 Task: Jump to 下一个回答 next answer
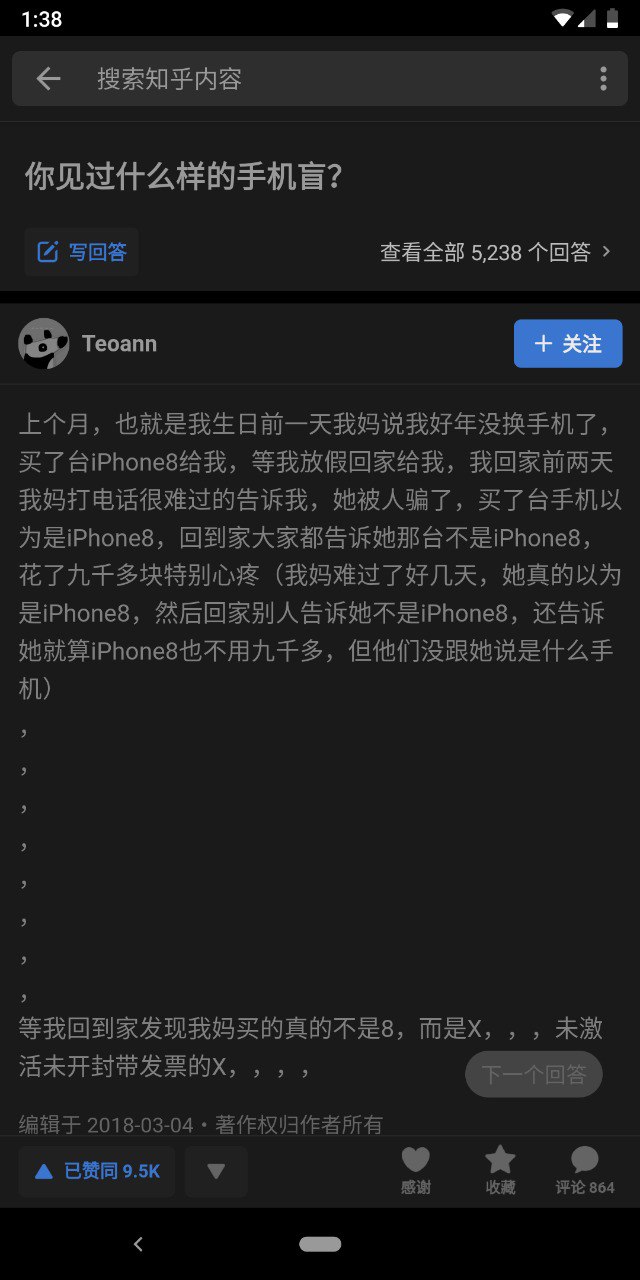pyautogui.click(x=534, y=1074)
